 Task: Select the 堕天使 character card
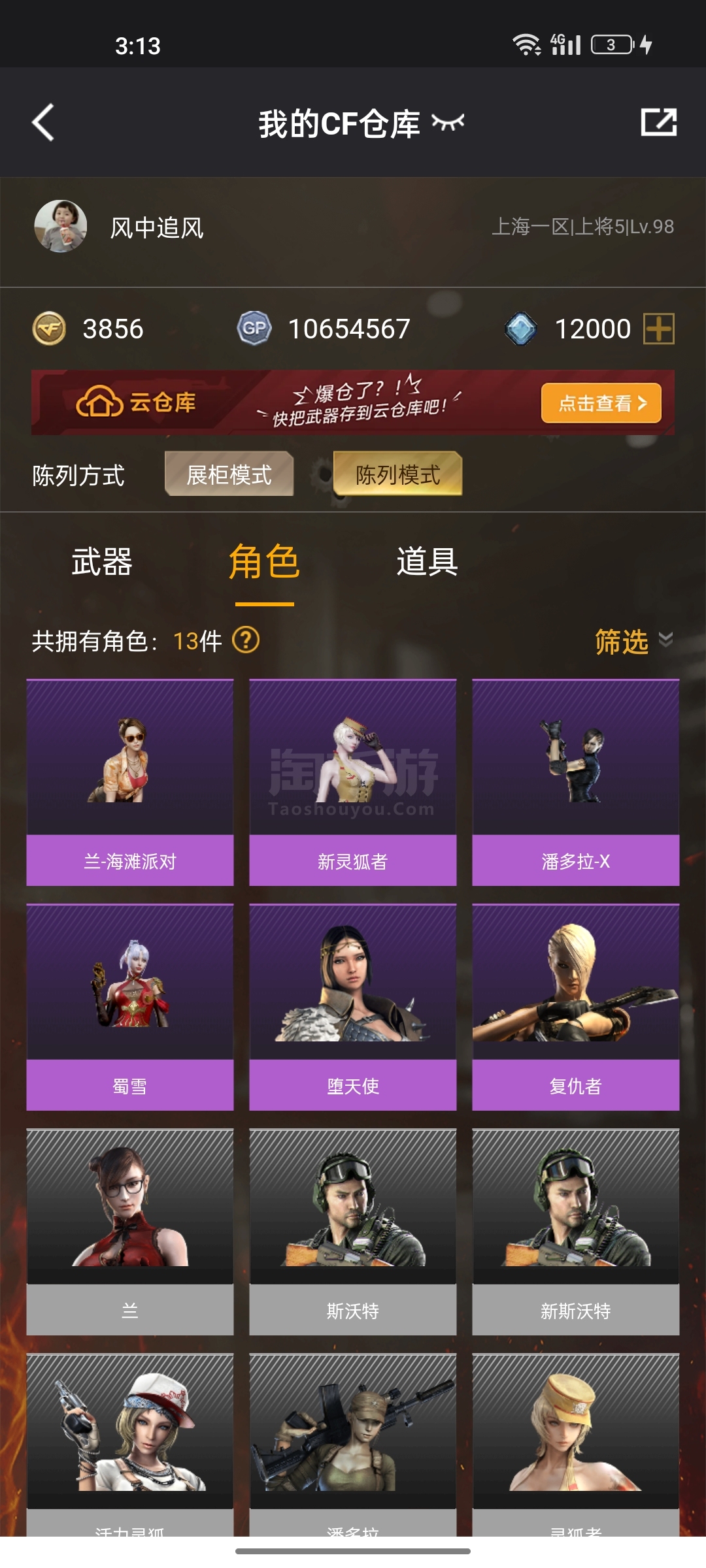[x=352, y=1007]
